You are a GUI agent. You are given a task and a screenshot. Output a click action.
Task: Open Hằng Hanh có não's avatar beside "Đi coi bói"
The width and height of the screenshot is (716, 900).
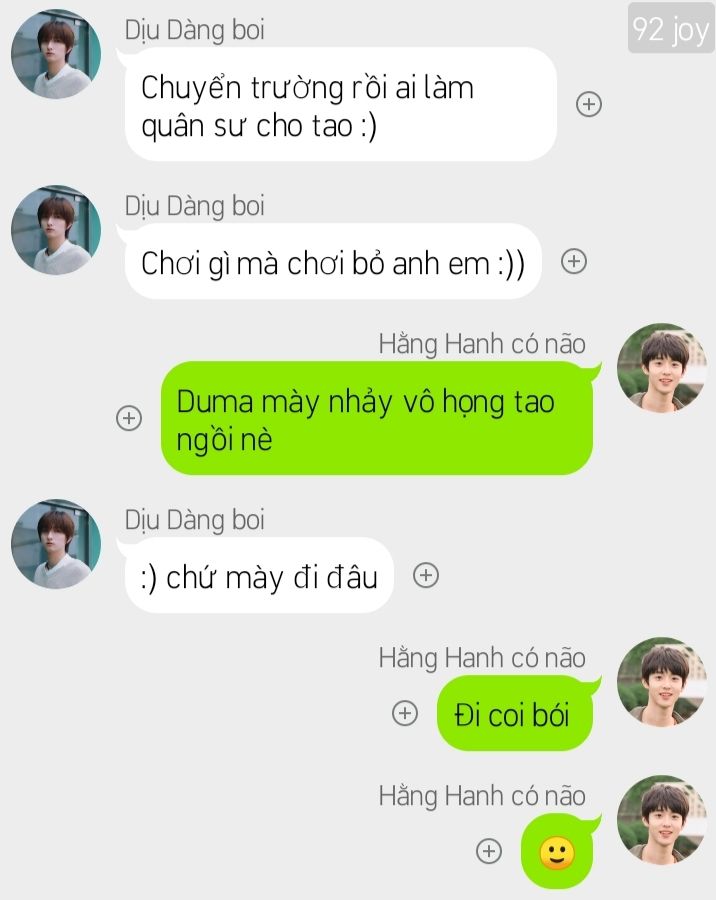661,682
